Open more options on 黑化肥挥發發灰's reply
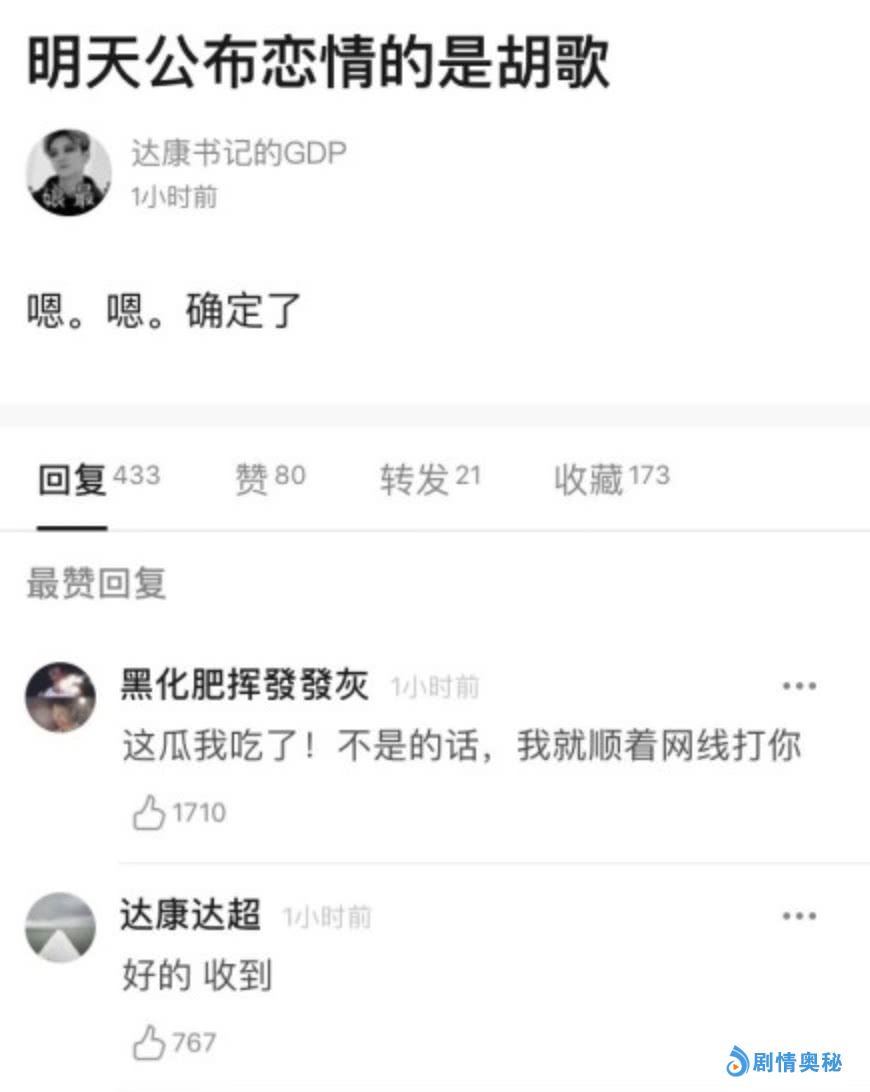Screen dimensions: 870x1092 pyautogui.click(x=798, y=687)
